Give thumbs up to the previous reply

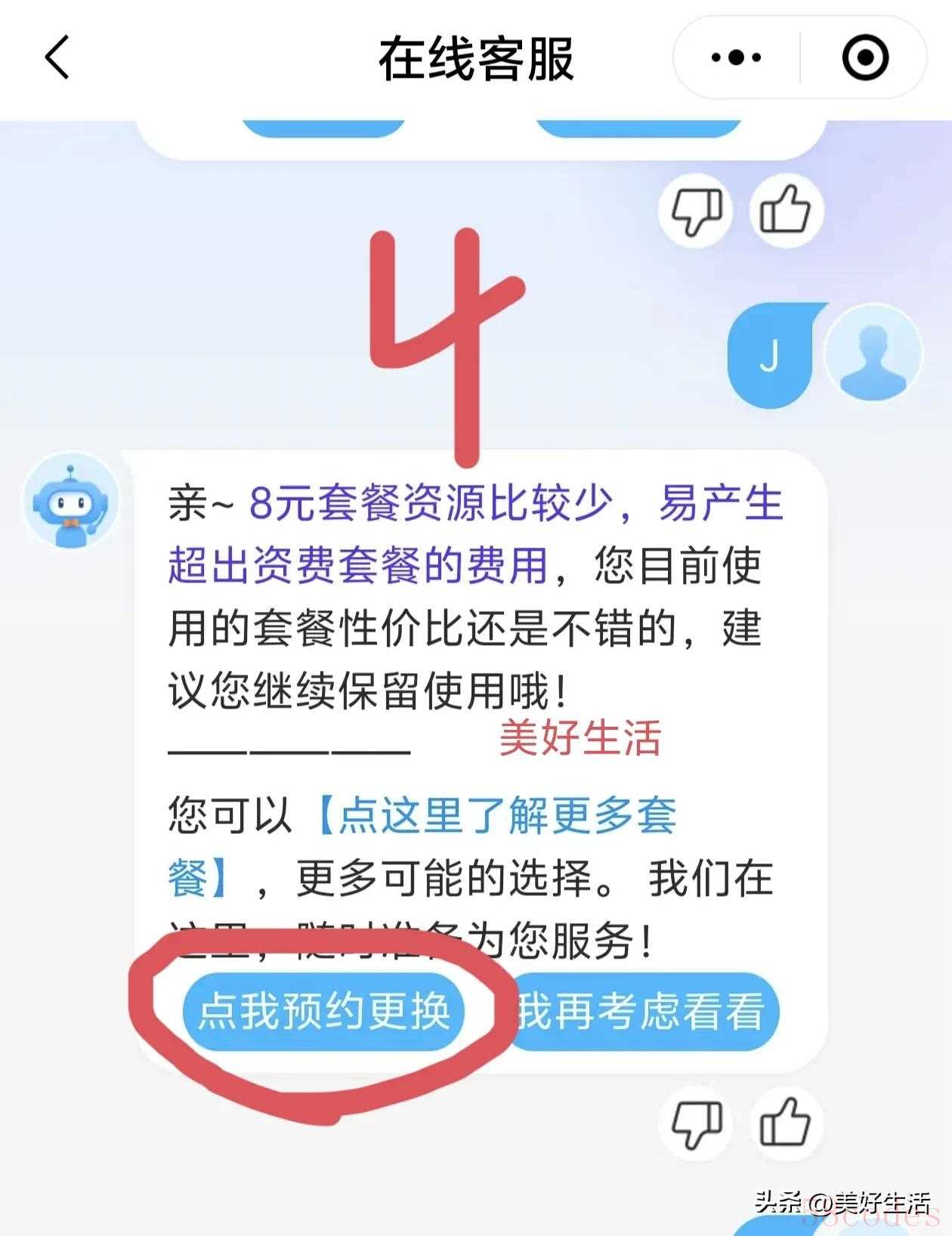click(786, 209)
